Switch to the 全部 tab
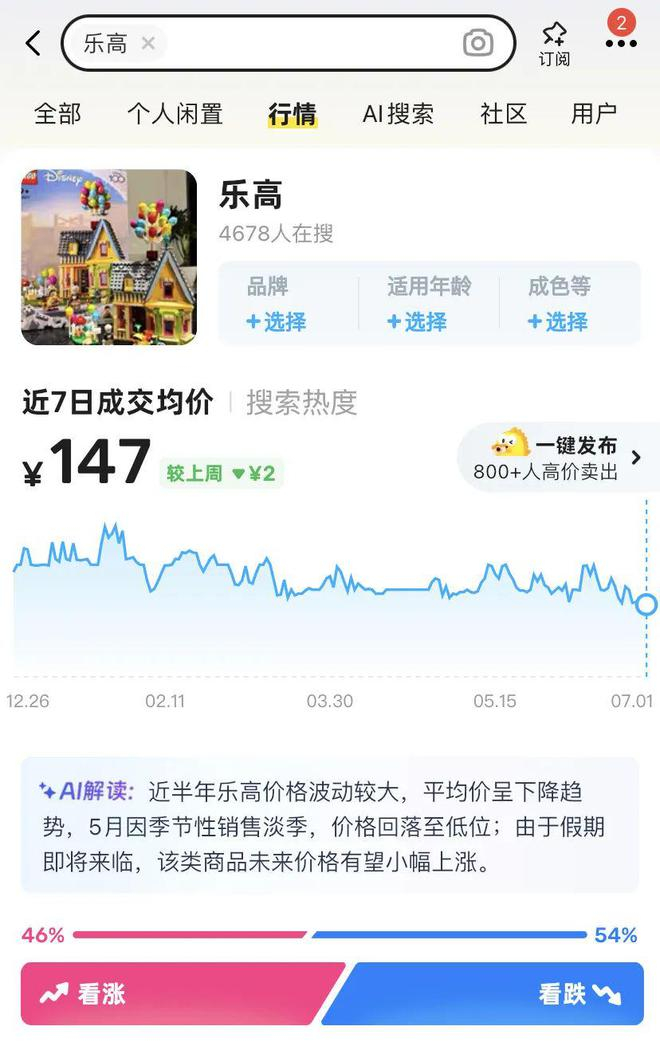This screenshot has height=1042, width=660. pyautogui.click(x=57, y=113)
